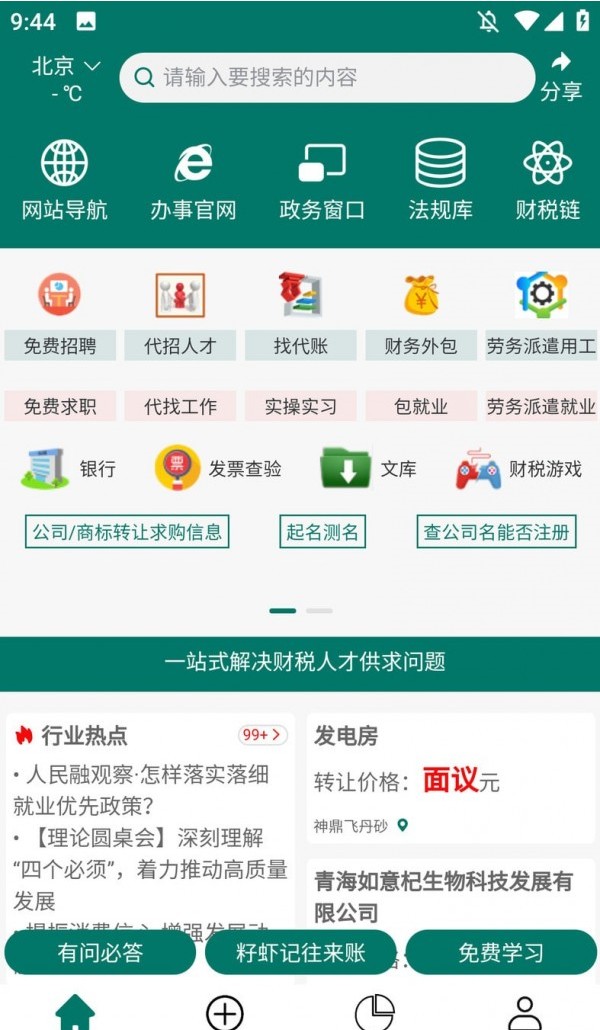Open 查公司名能否注册
The width and height of the screenshot is (600, 1030).
[496, 531]
